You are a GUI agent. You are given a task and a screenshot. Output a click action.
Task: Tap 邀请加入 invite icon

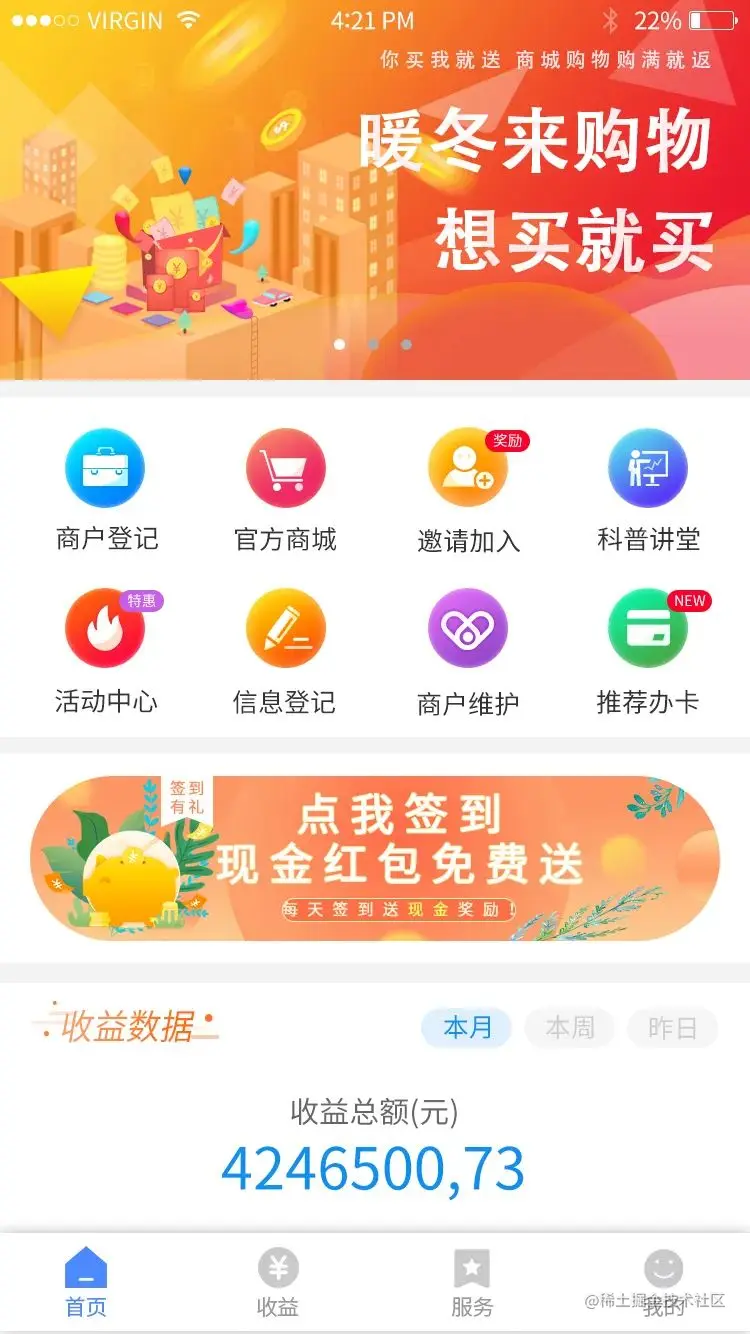(467, 468)
